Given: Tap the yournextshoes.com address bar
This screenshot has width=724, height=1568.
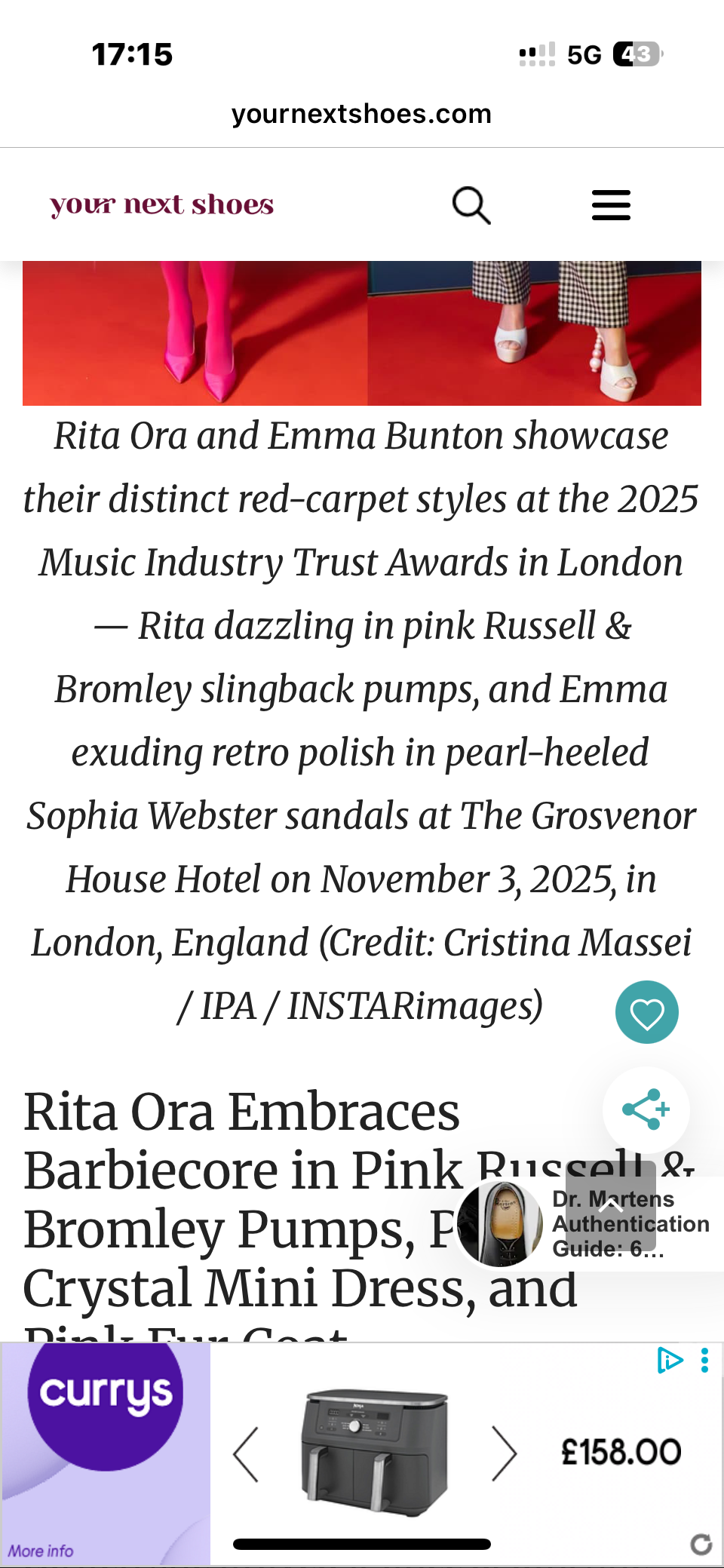Looking at the screenshot, I should click(x=362, y=114).
